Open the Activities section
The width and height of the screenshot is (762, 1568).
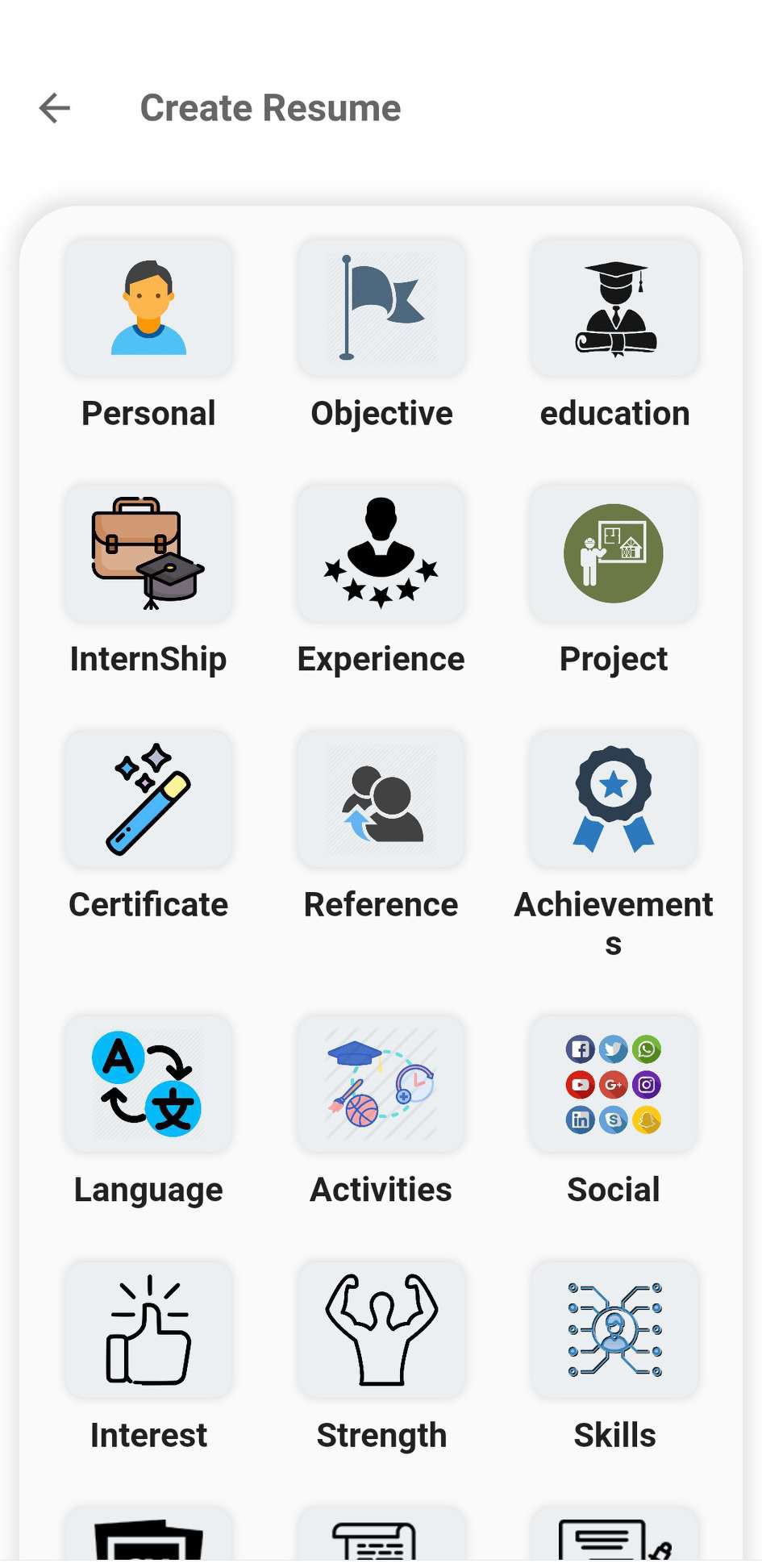coord(381,1085)
